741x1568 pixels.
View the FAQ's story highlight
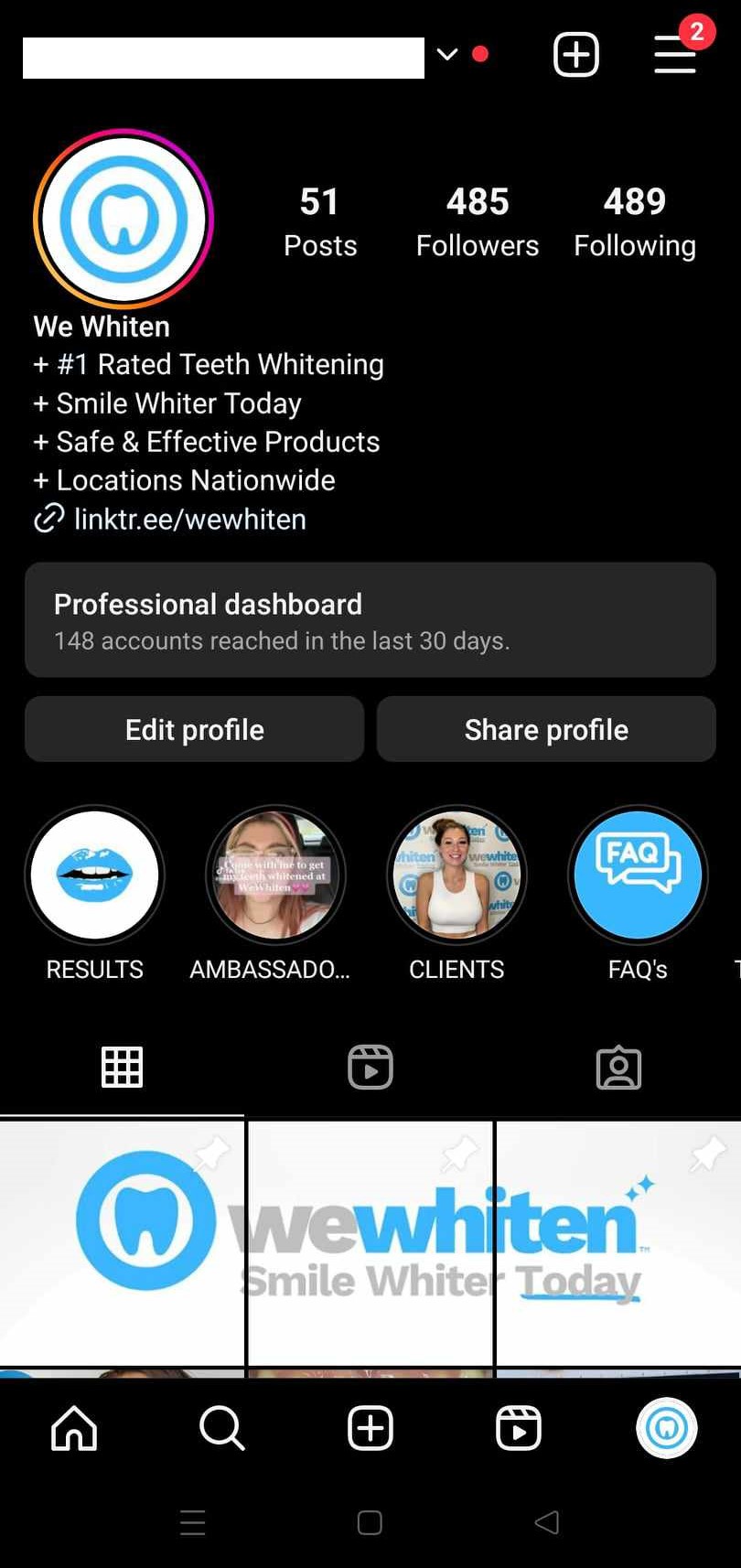click(638, 875)
